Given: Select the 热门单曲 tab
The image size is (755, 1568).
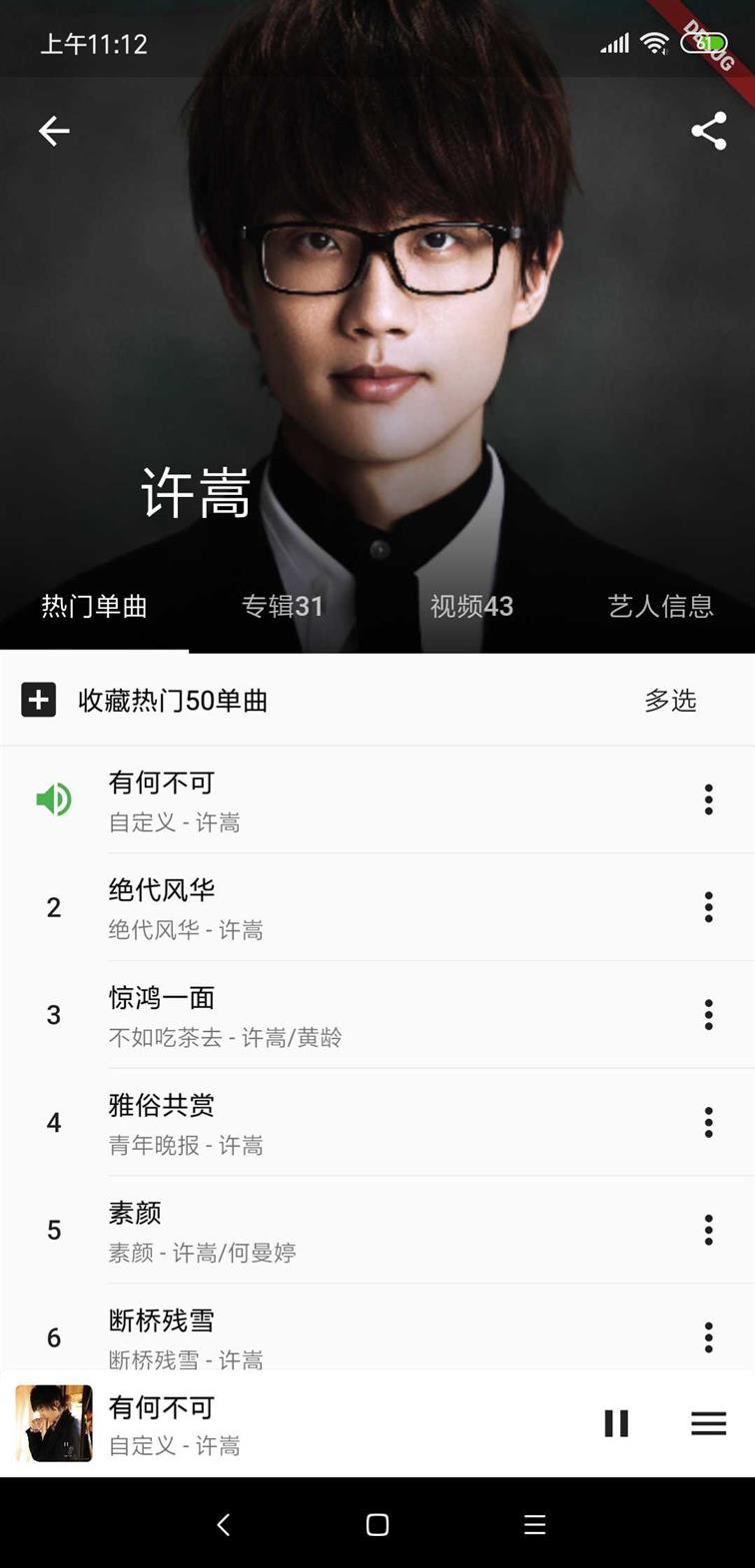Looking at the screenshot, I should (x=94, y=606).
